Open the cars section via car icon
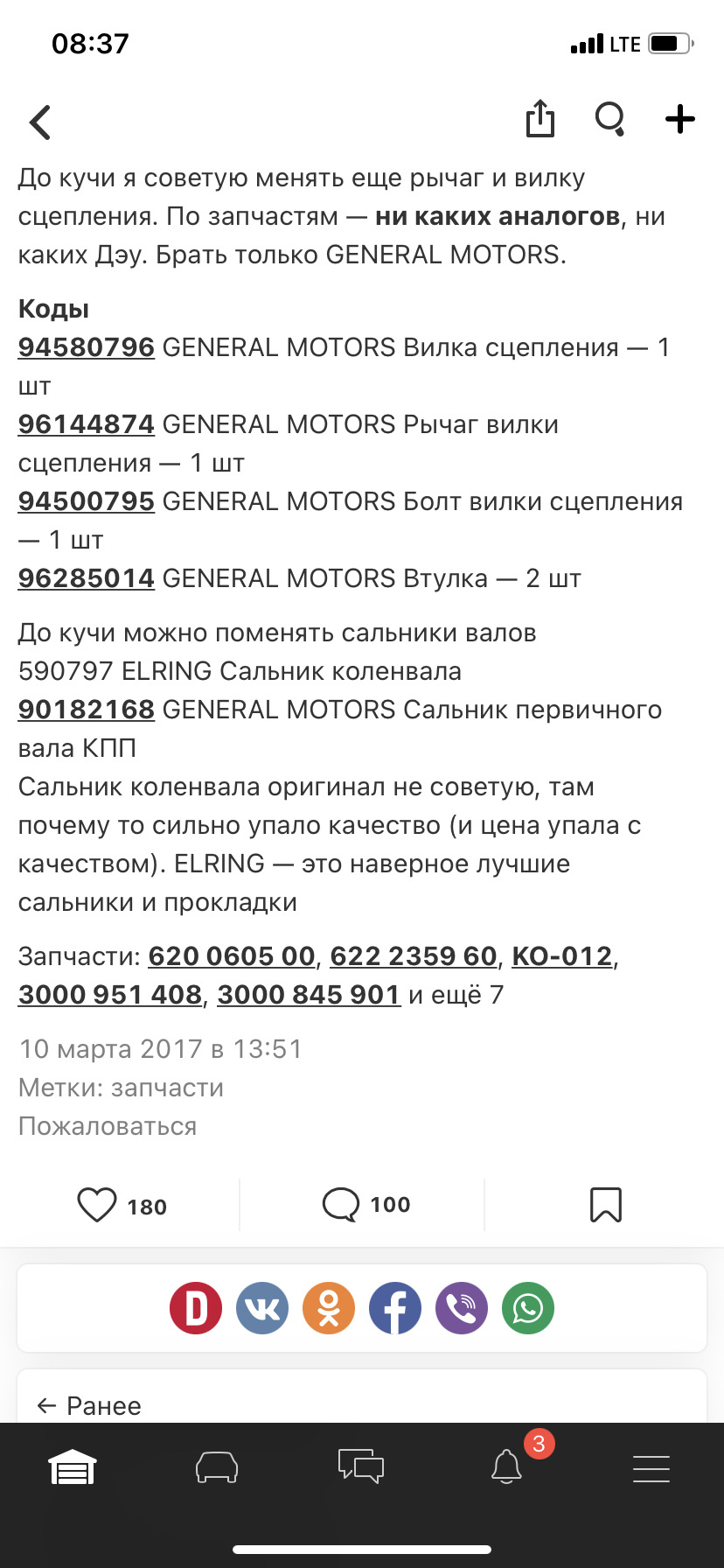Image resolution: width=724 pixels, height=1568 pixels. click(x=217, y=1468)
